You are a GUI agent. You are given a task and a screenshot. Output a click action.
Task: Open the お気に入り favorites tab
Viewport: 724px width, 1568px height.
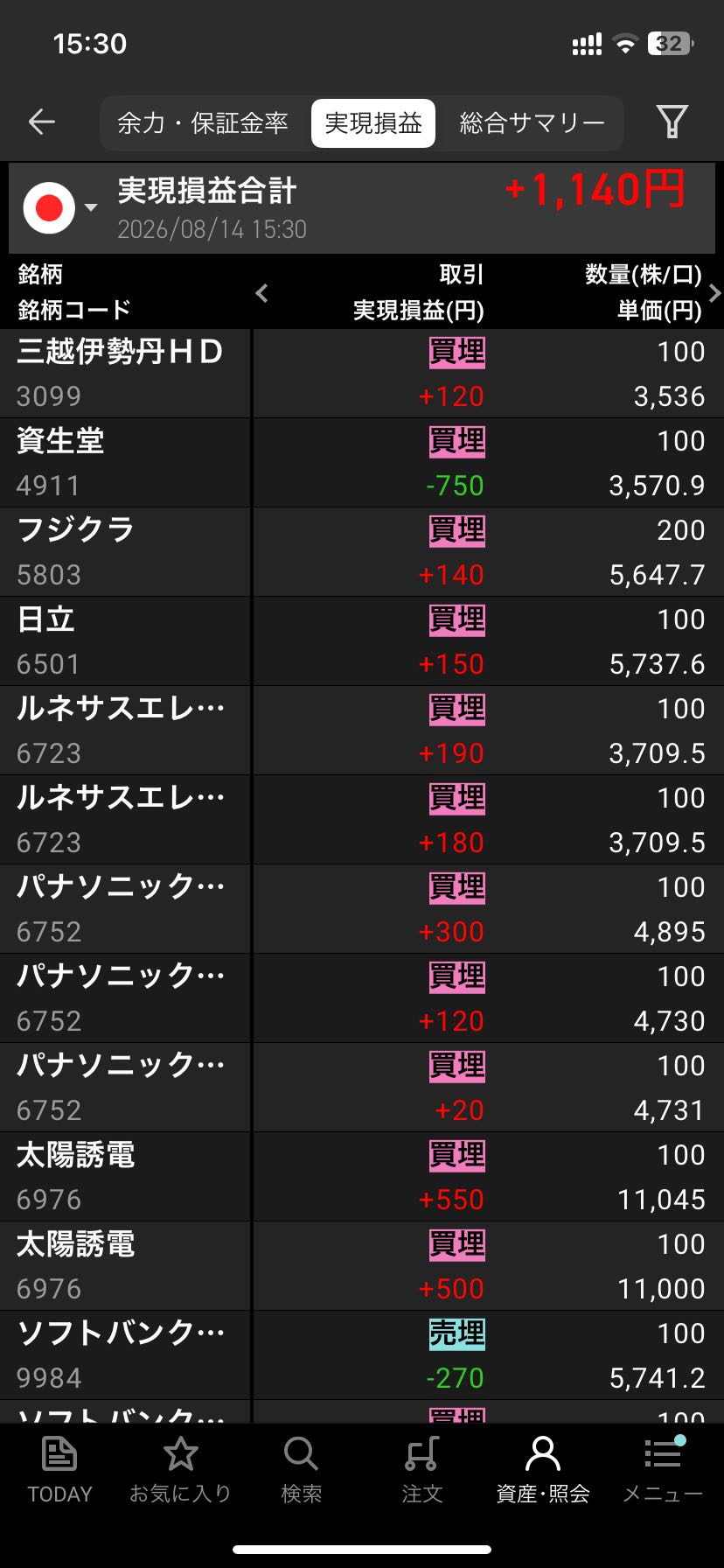pos(180,1470)
